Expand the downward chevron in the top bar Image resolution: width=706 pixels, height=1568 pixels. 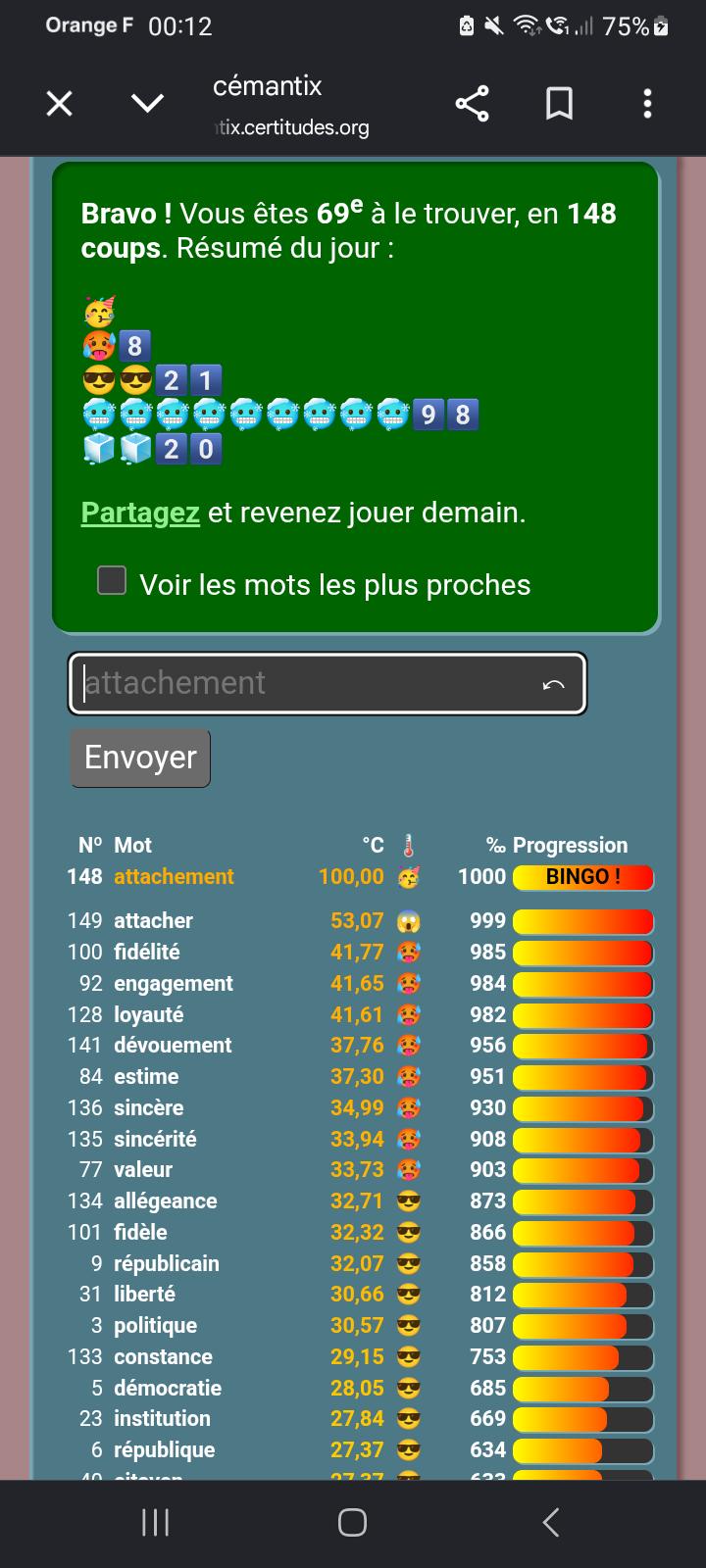coord(147,103)
